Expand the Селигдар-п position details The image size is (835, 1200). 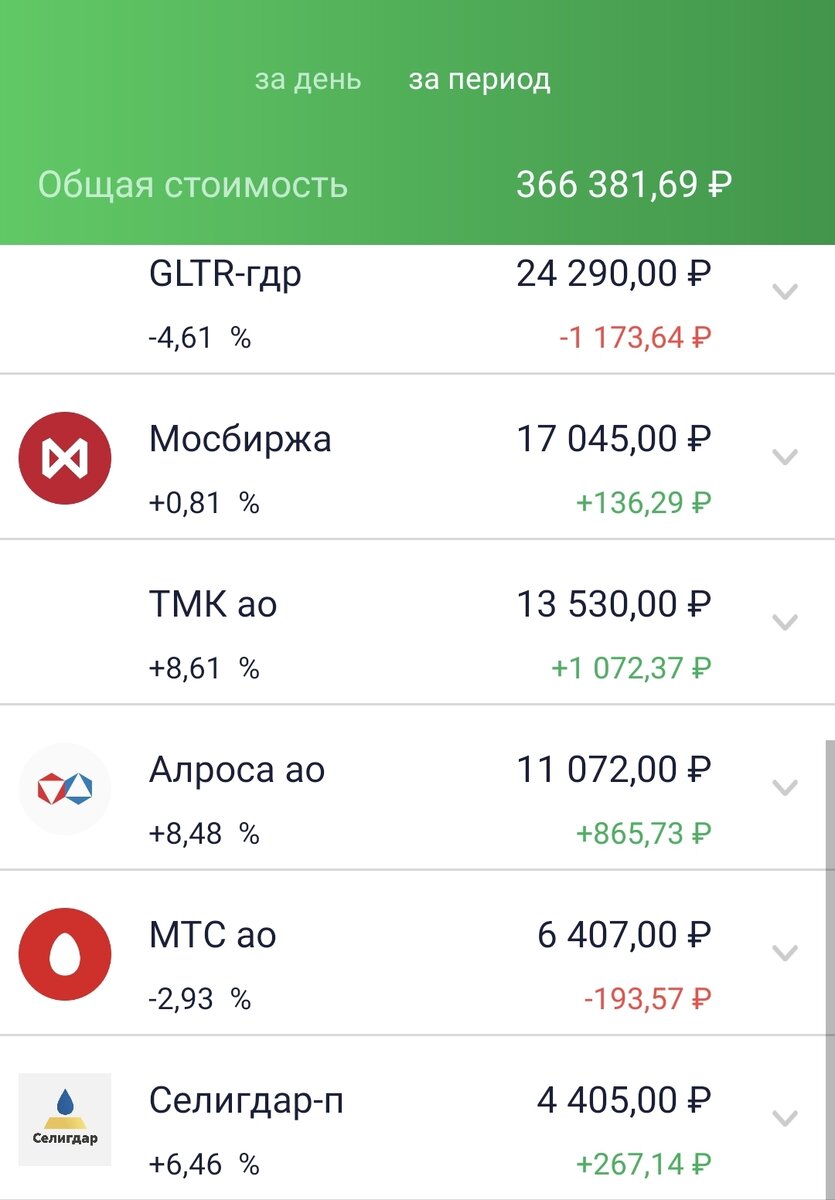pos(784,1118)
